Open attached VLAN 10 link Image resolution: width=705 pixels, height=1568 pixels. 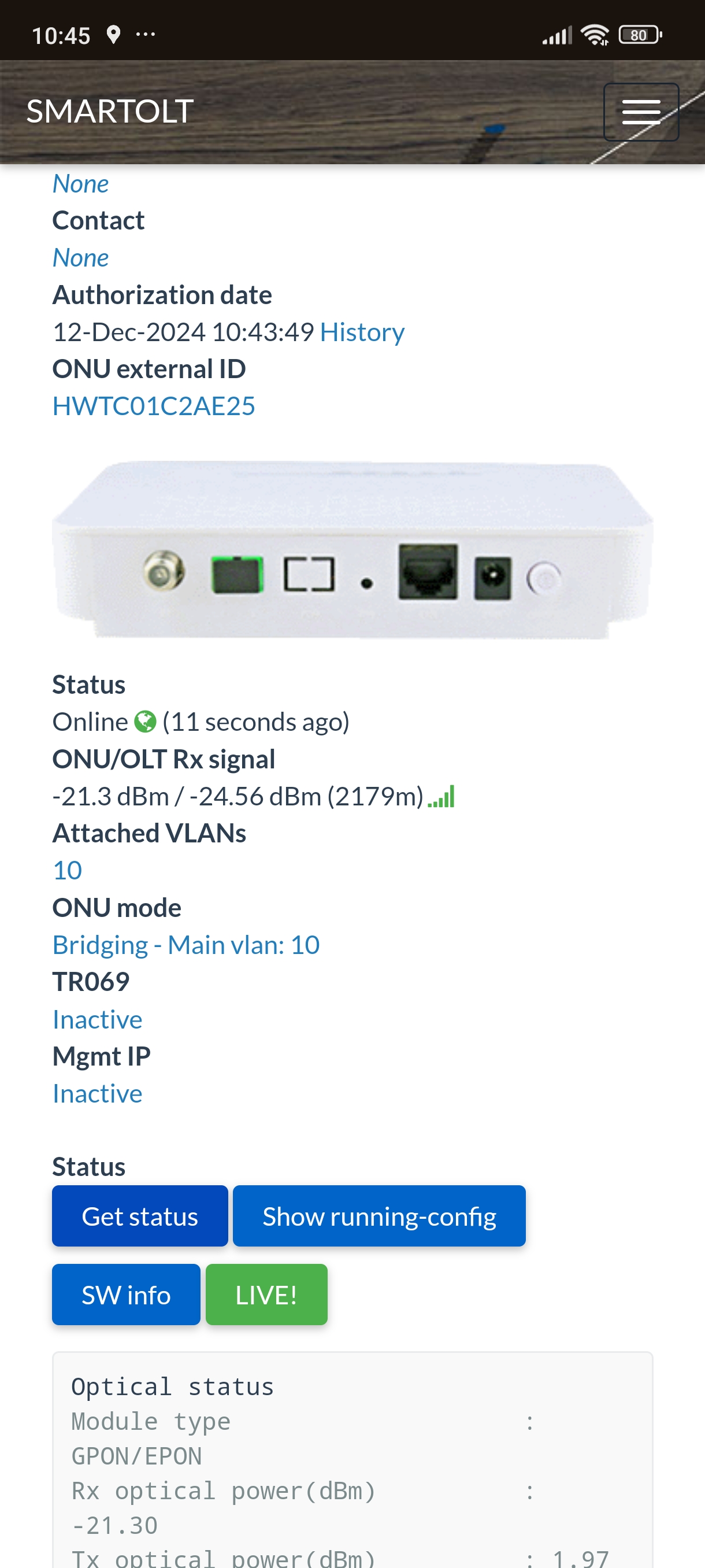67,870
